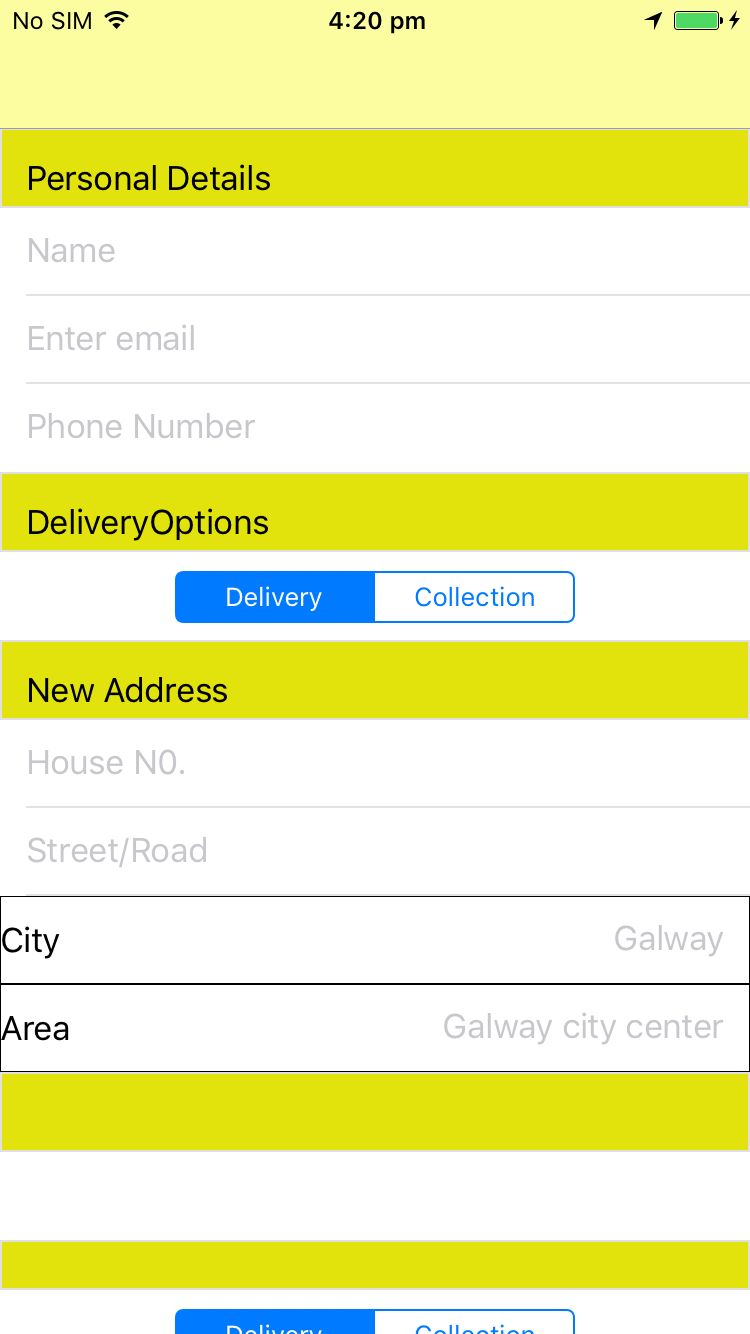Tap the New Address section header
750x1334 pixels.
coord(127,690)
